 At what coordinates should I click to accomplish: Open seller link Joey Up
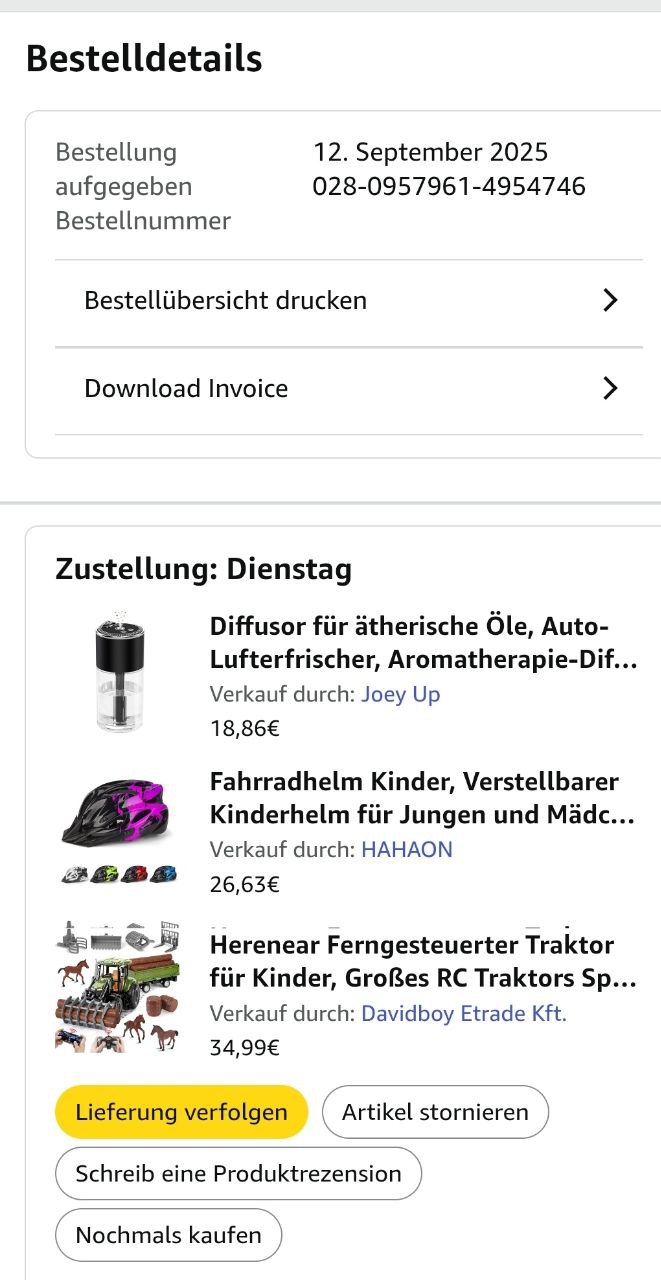click(x=400, y=694)
